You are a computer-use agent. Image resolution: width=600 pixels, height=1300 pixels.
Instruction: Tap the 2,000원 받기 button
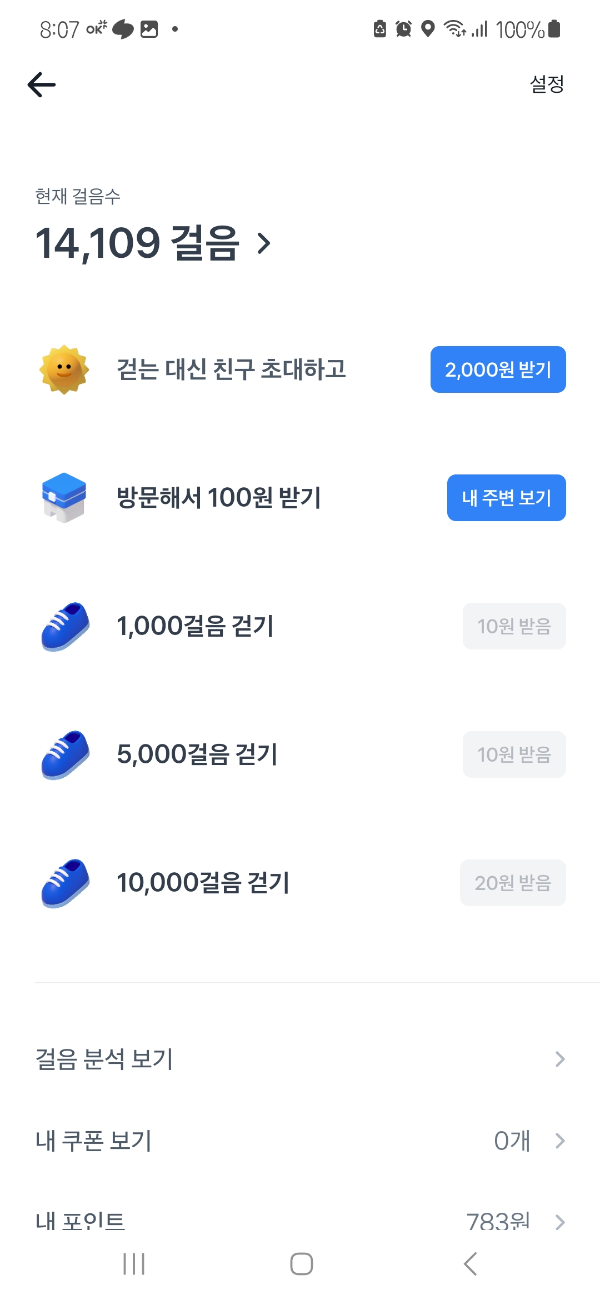498,370
